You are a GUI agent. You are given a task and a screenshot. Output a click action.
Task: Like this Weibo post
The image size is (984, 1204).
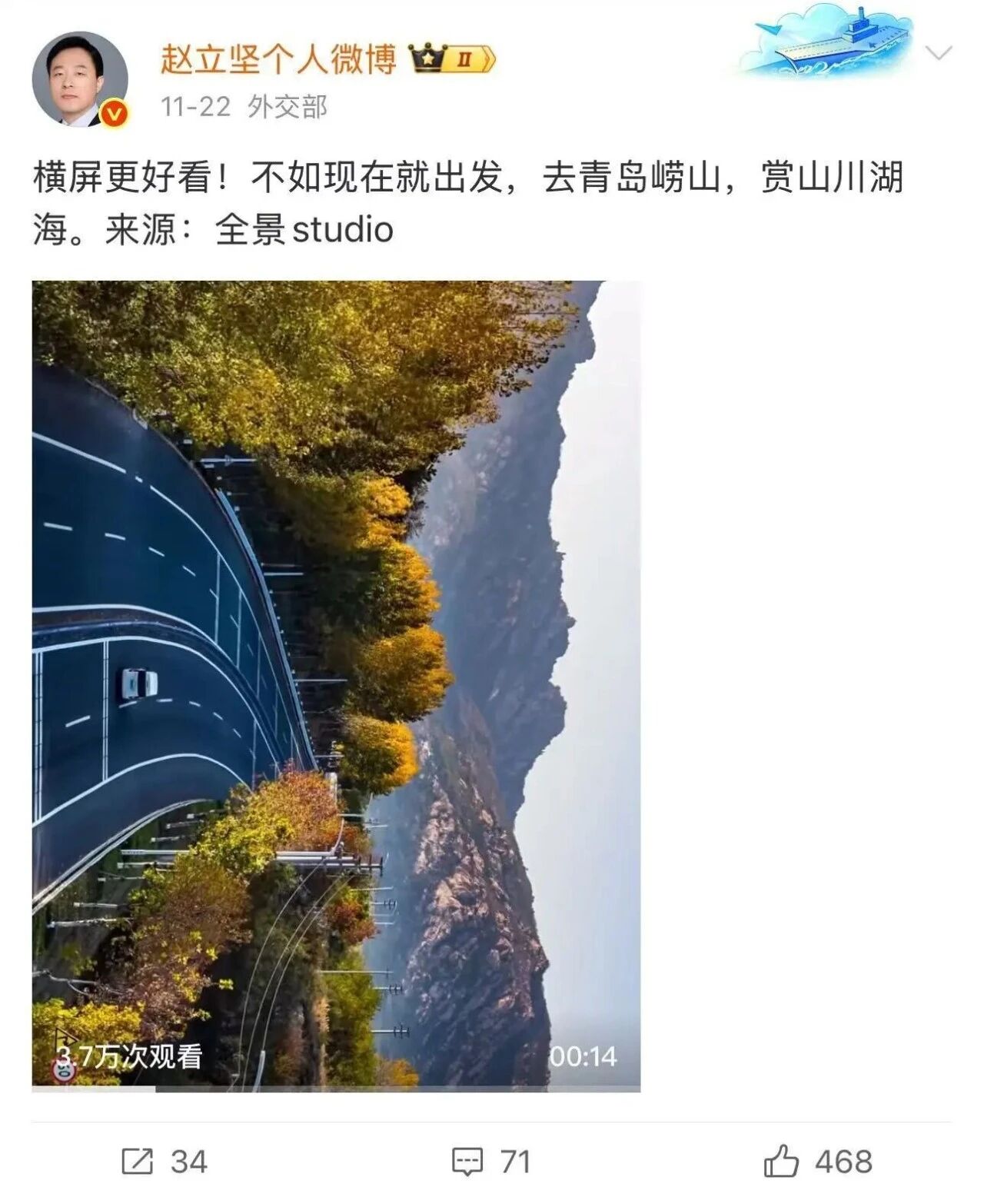coord(818,1161)
